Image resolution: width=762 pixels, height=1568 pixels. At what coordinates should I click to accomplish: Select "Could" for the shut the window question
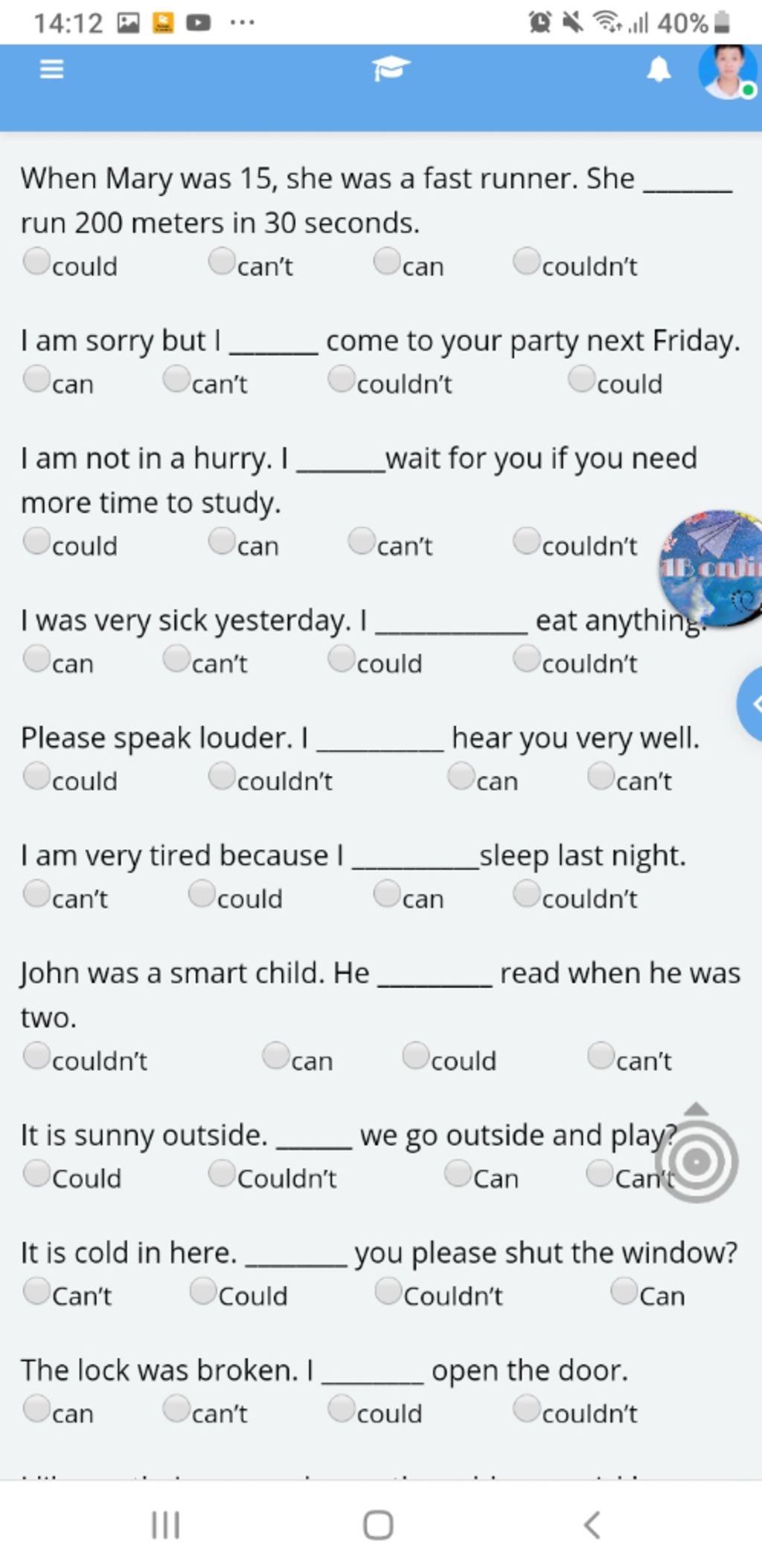pos(203,1291)
